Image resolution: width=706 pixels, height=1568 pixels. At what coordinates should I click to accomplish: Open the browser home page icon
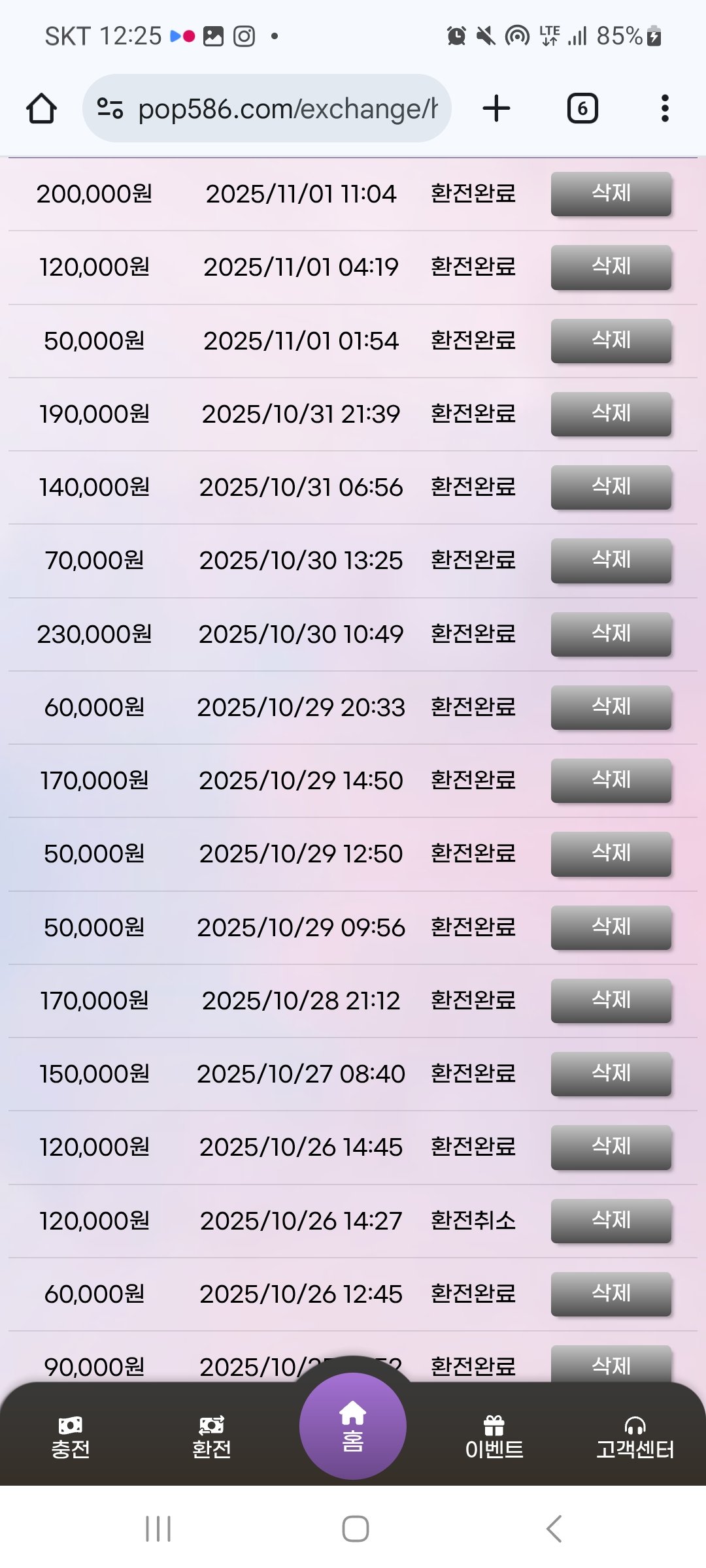(41, 108)
